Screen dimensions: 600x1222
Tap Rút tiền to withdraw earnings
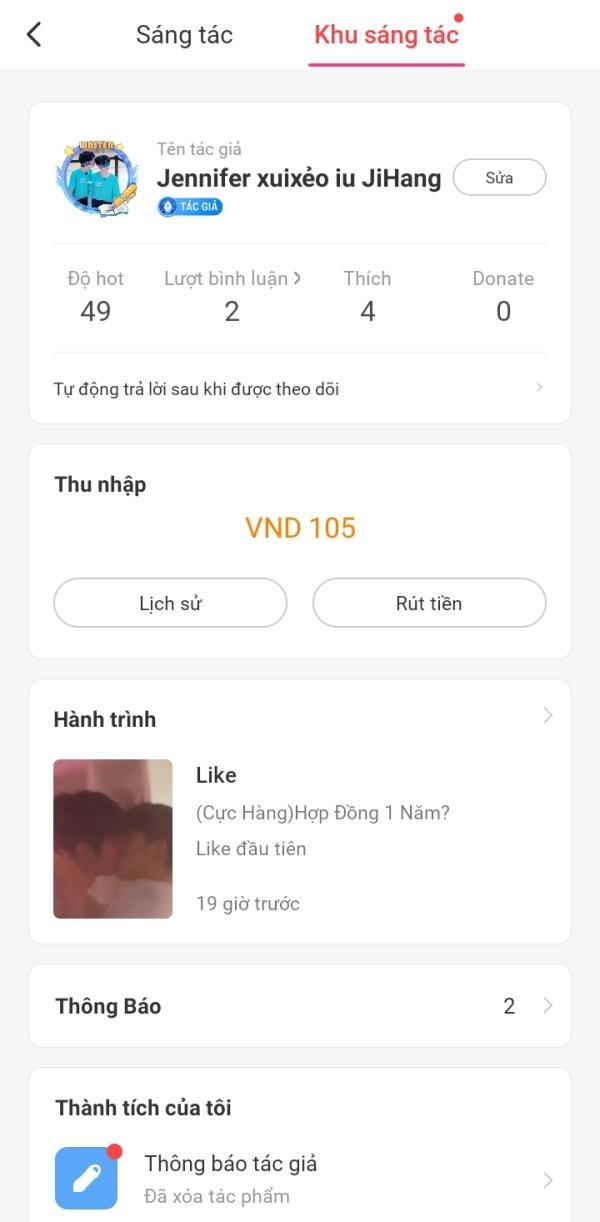(429, 603)
